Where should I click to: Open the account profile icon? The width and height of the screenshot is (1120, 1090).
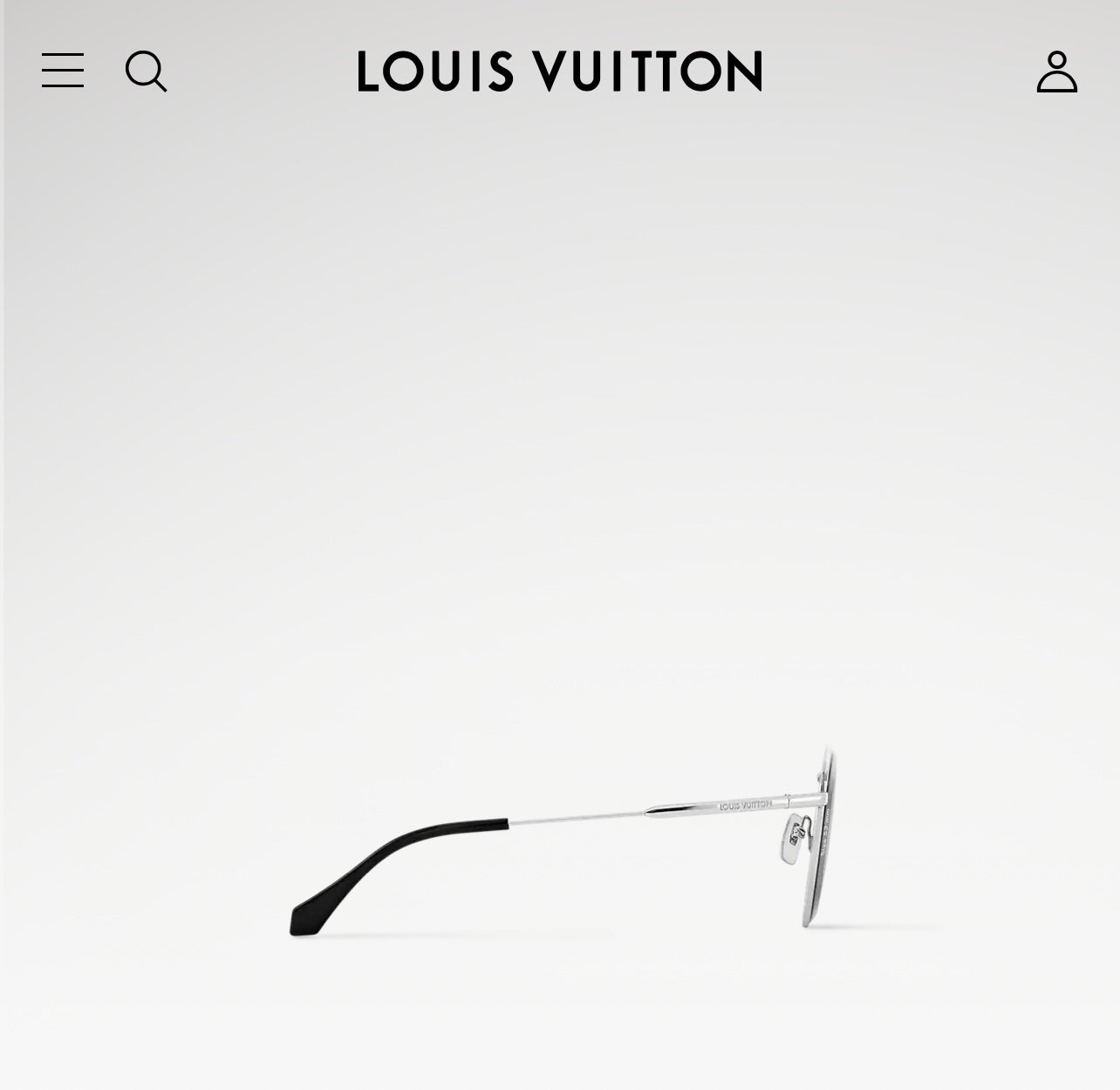click(1056, 72)
